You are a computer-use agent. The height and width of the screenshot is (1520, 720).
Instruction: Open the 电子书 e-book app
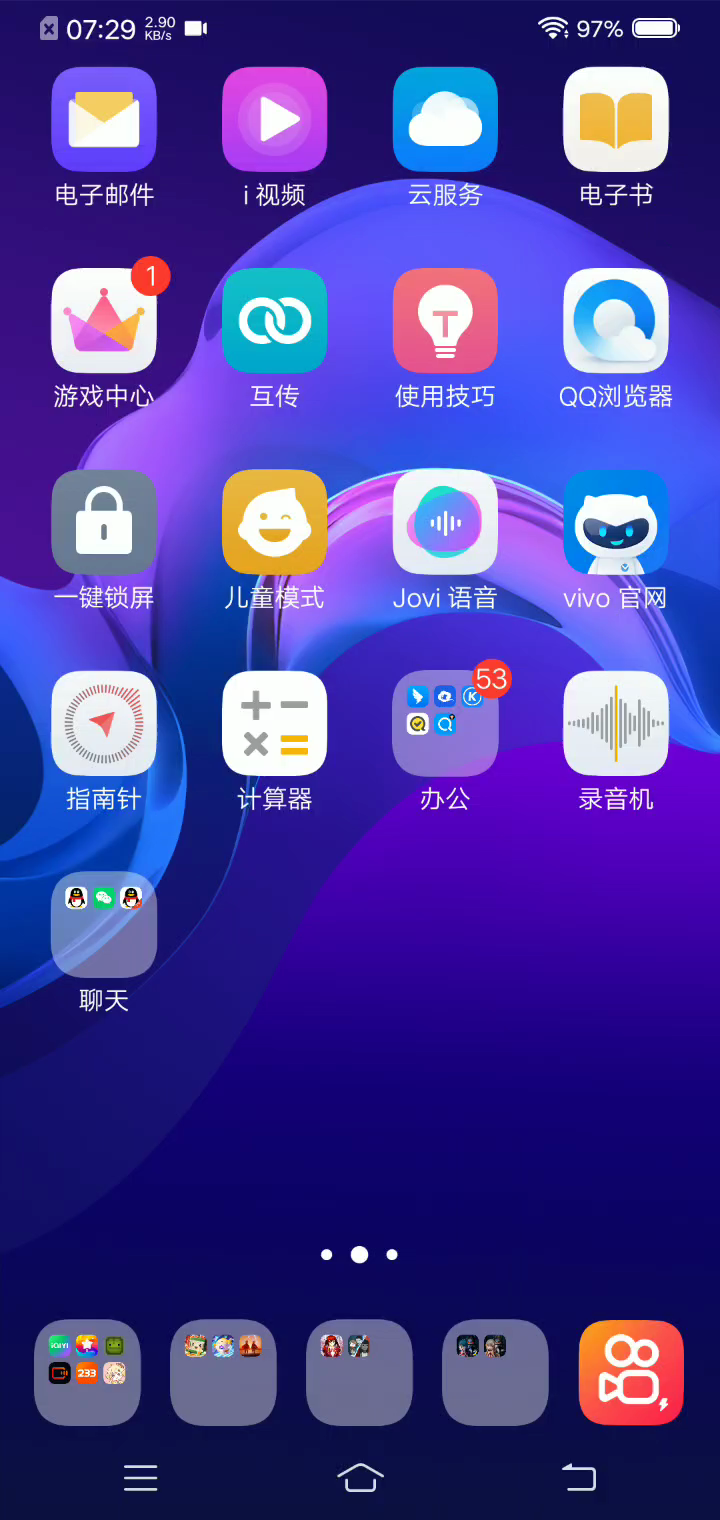[616, 120]
